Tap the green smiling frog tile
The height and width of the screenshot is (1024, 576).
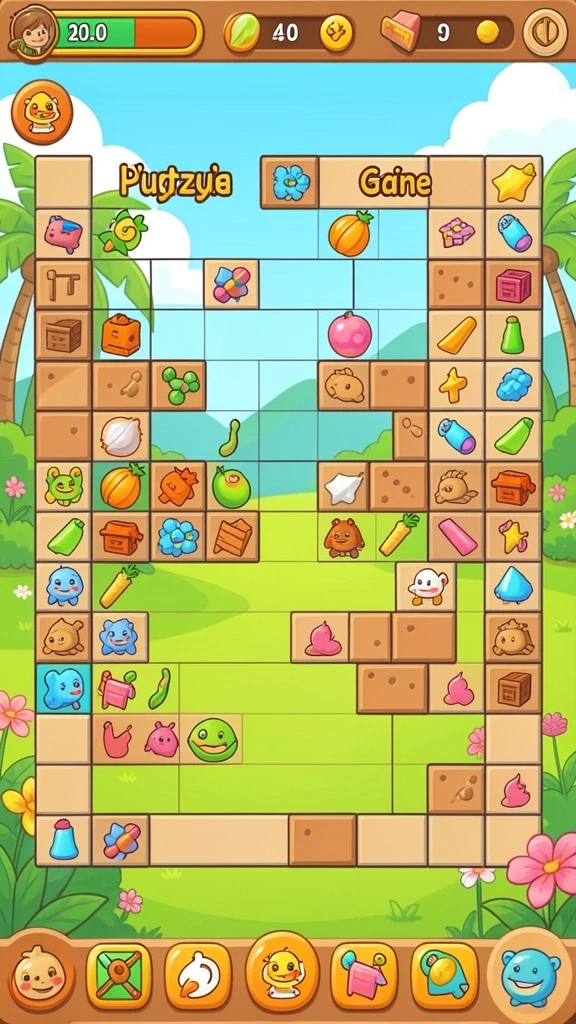point(212,739)
